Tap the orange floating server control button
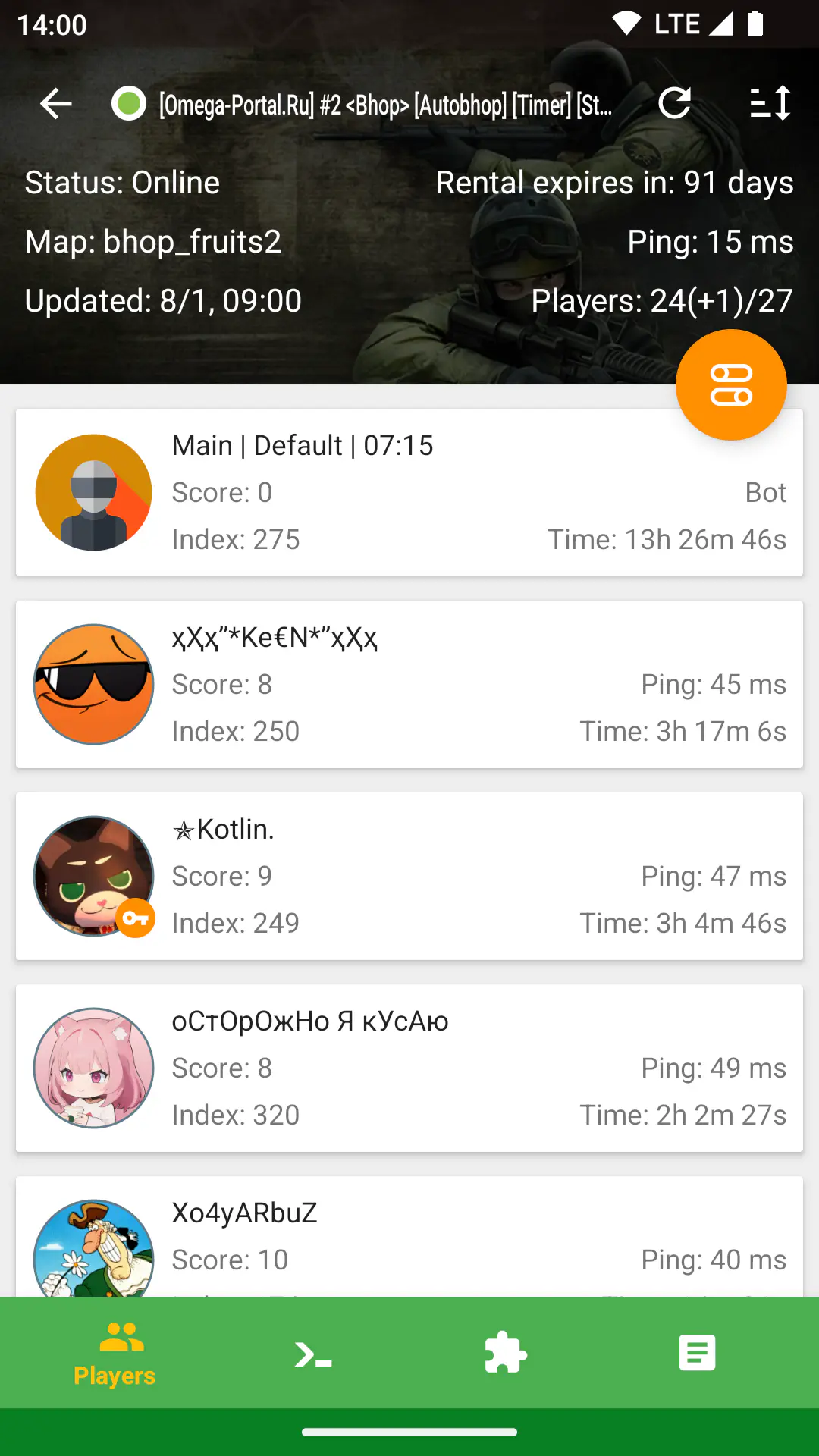Viewport: 819px width, 1456px height. (731, 384)
